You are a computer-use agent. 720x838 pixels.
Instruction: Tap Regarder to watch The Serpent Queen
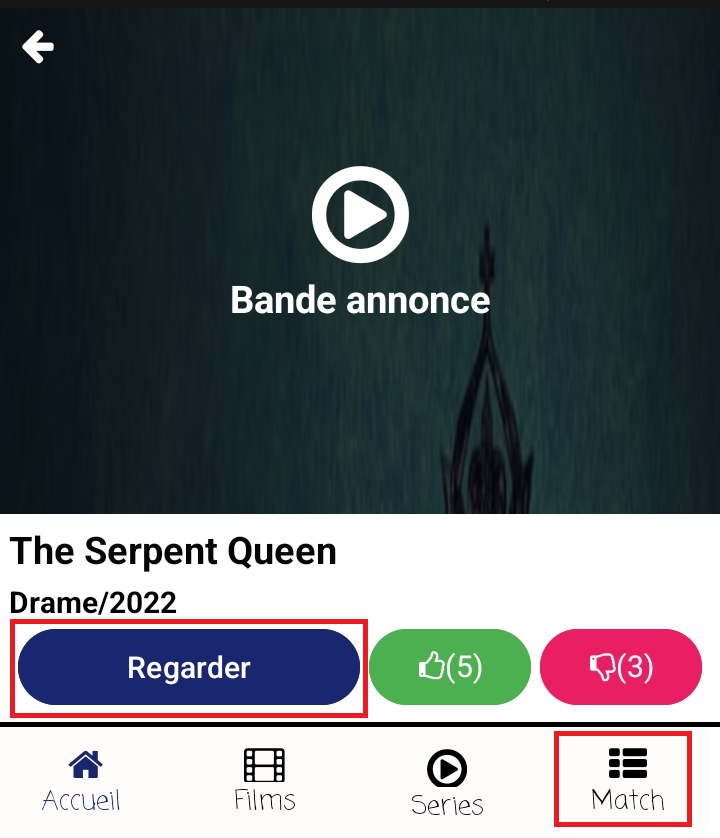[189, 667]
